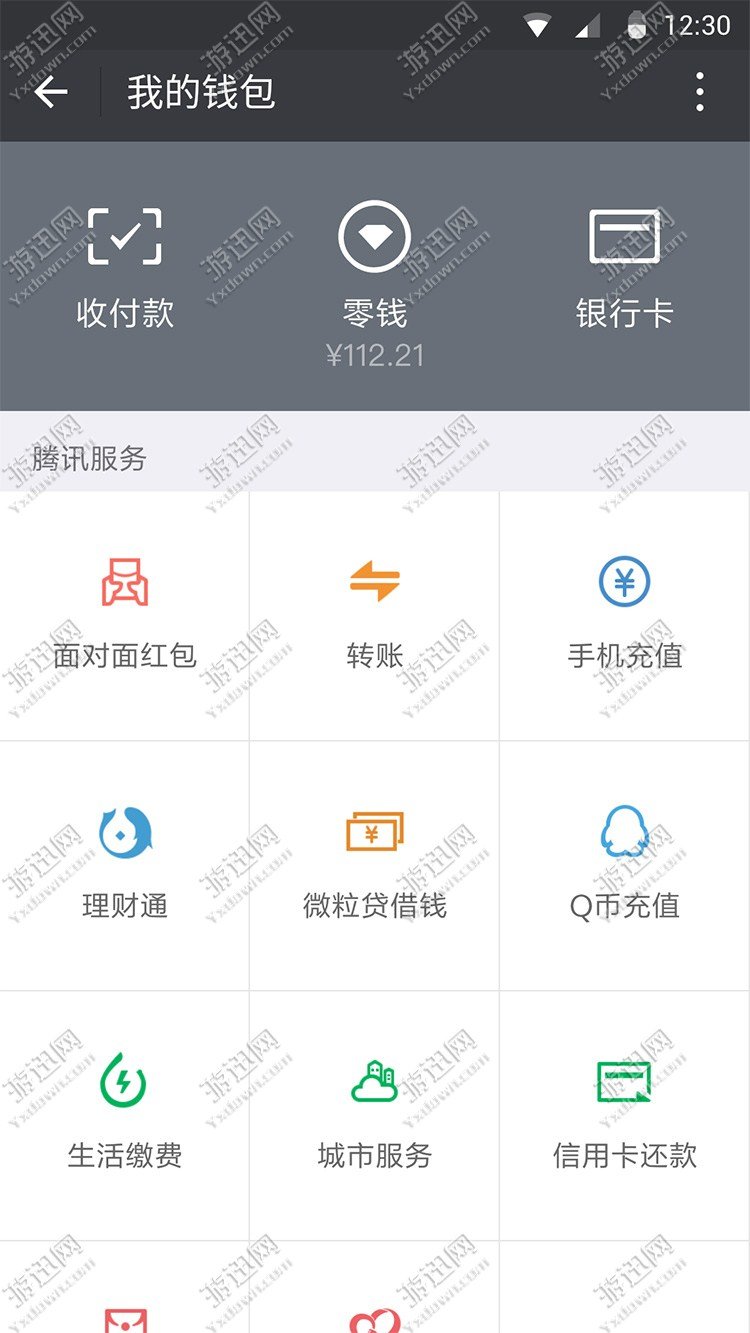Open 银行卡 bank cards
The width and height of the screenshot is (750, 1333).
tap(625, 270)
